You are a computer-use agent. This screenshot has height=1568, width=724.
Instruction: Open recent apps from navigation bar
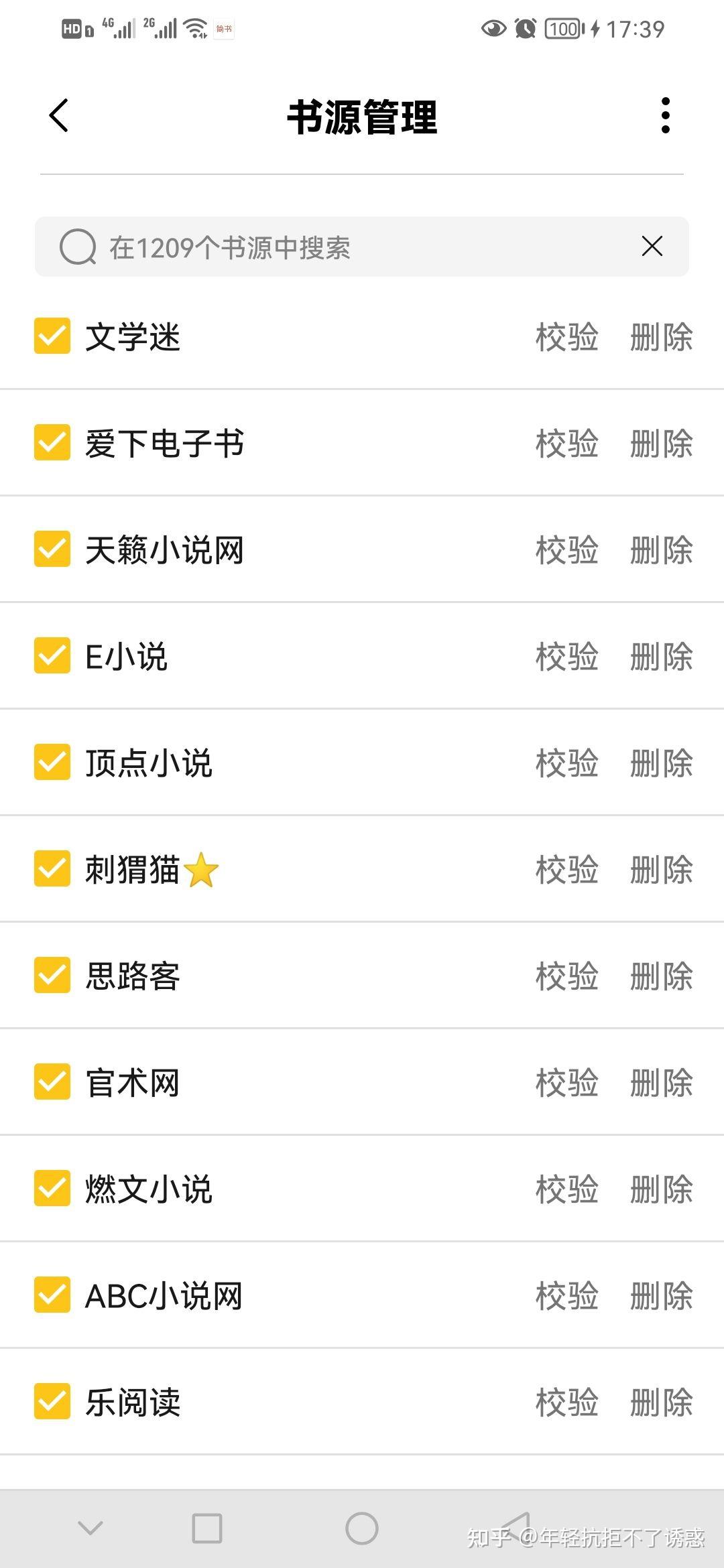click(207, 1528)
